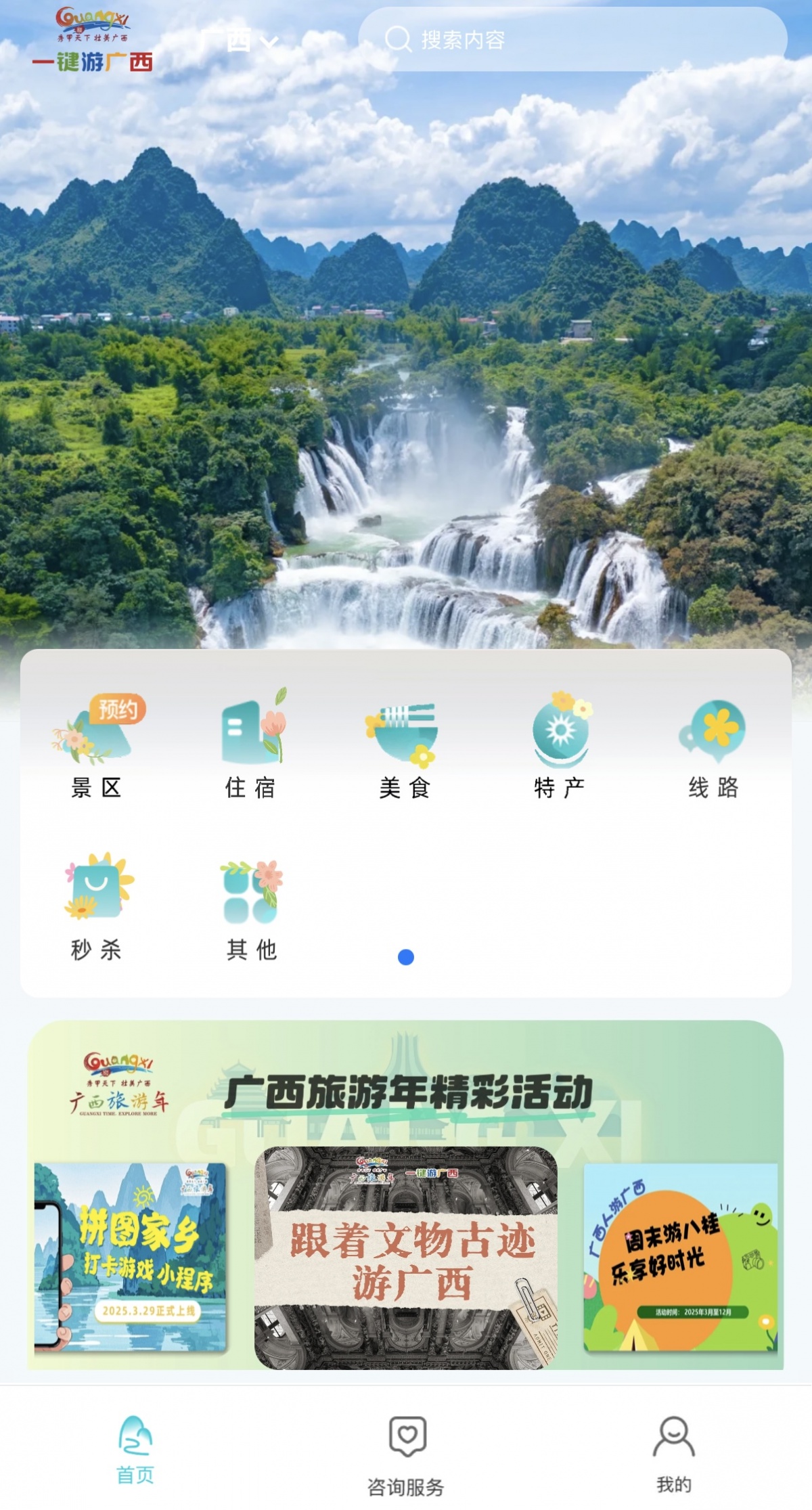Select the 住宿 accommodation category
812x1510 pixels.
tap(251, 745)
